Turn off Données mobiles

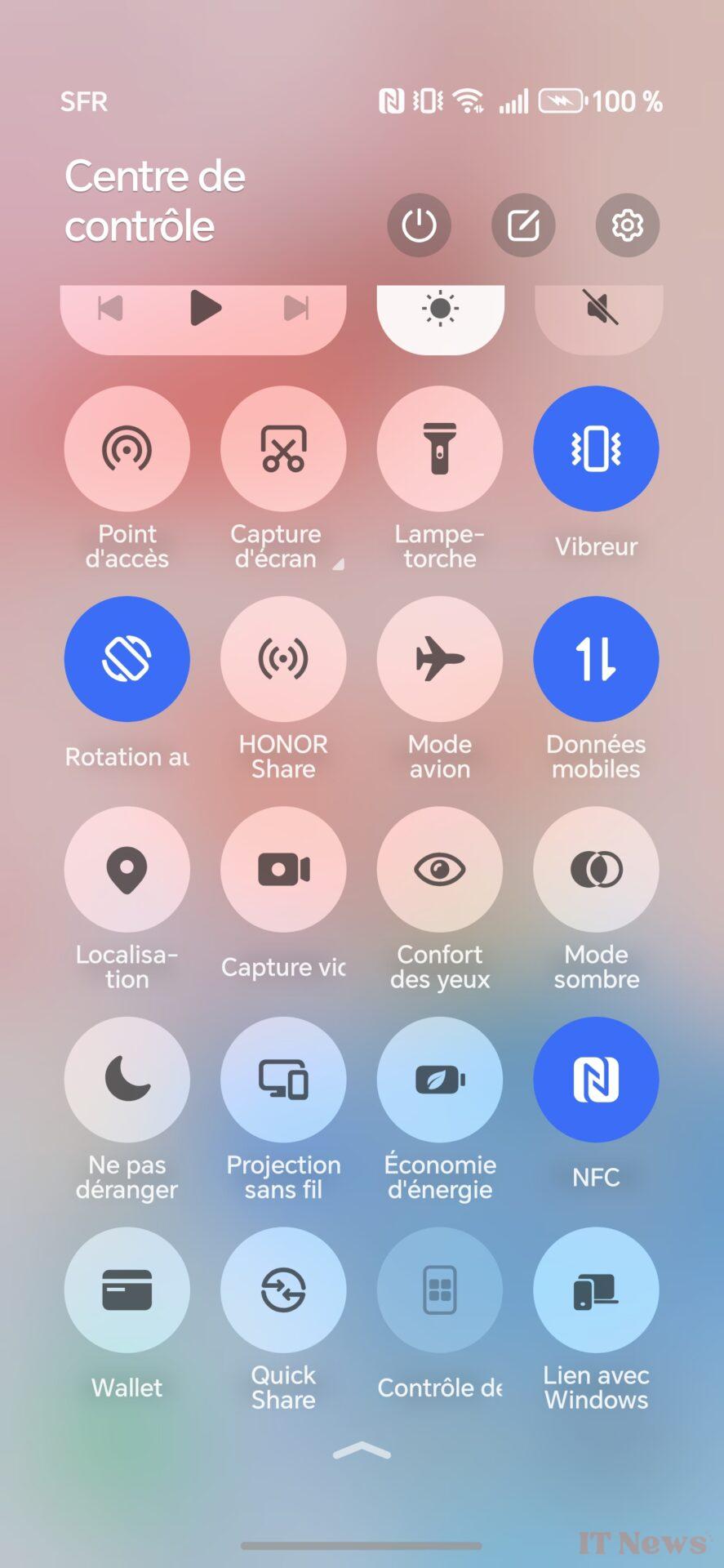click(596, 659)
